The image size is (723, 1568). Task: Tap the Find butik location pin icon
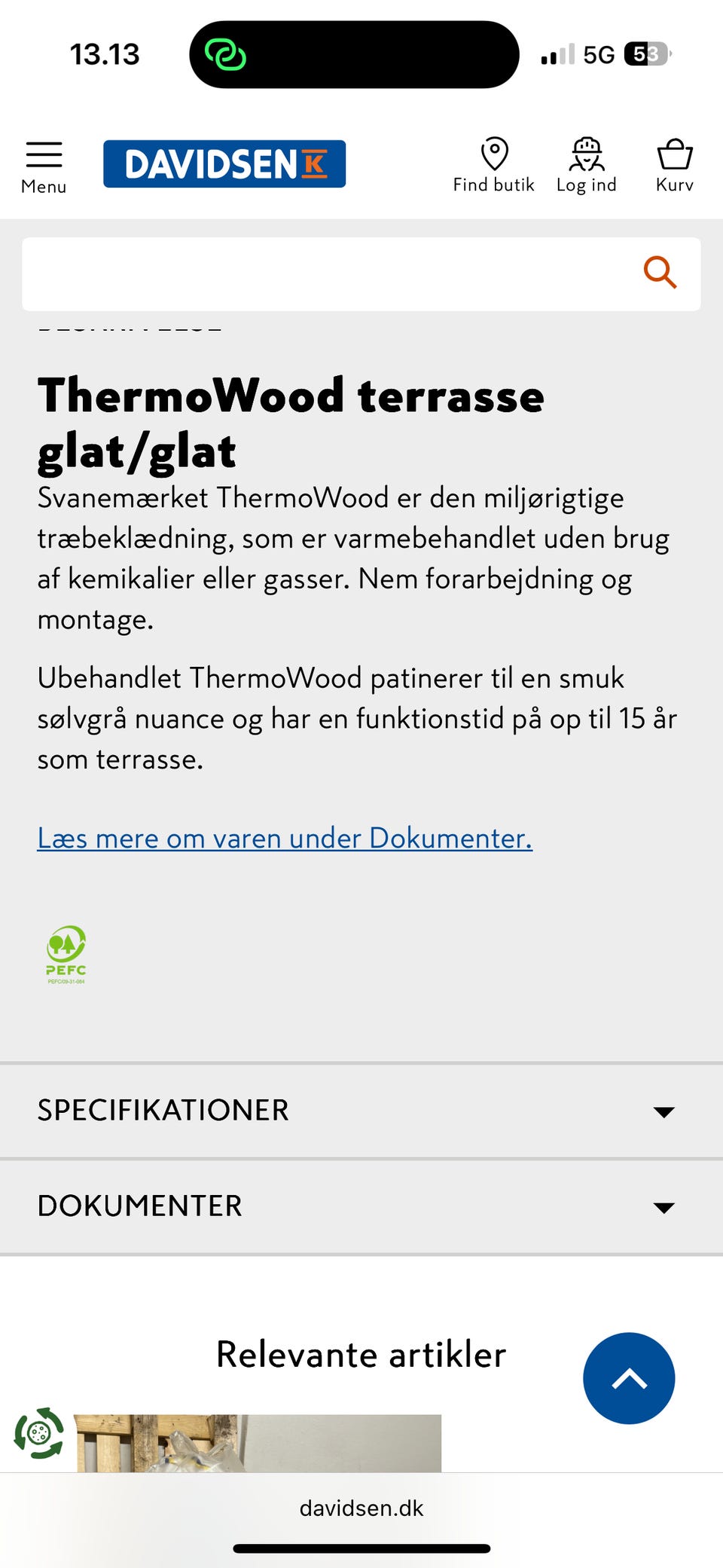[x=493, y=154]
